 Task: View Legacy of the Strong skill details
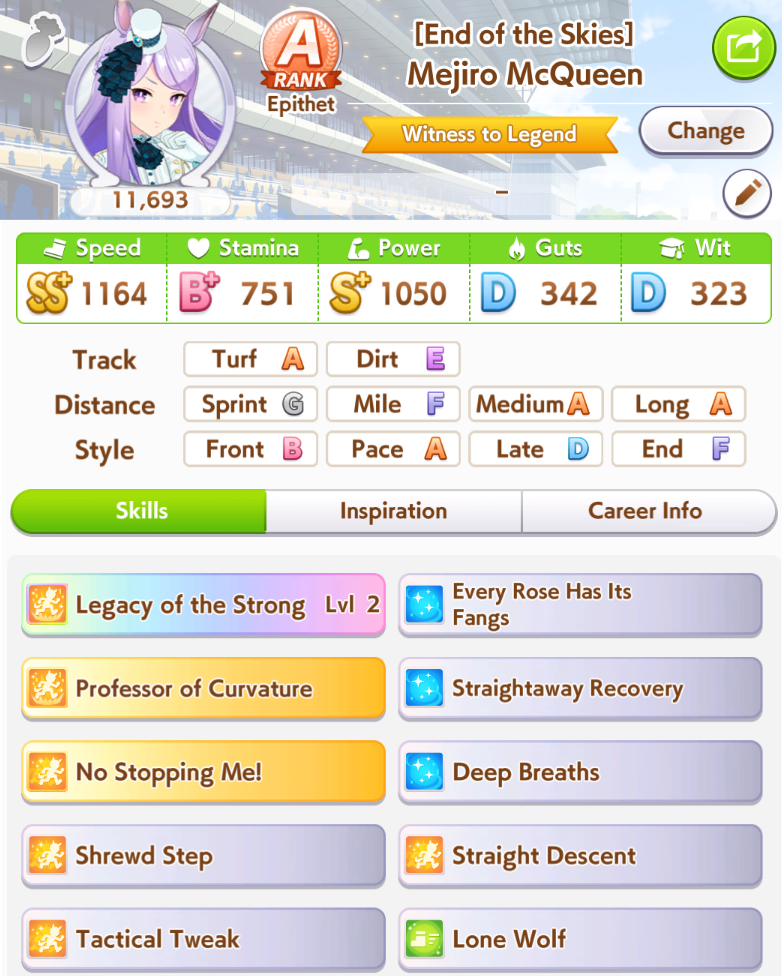coord(203,605)
